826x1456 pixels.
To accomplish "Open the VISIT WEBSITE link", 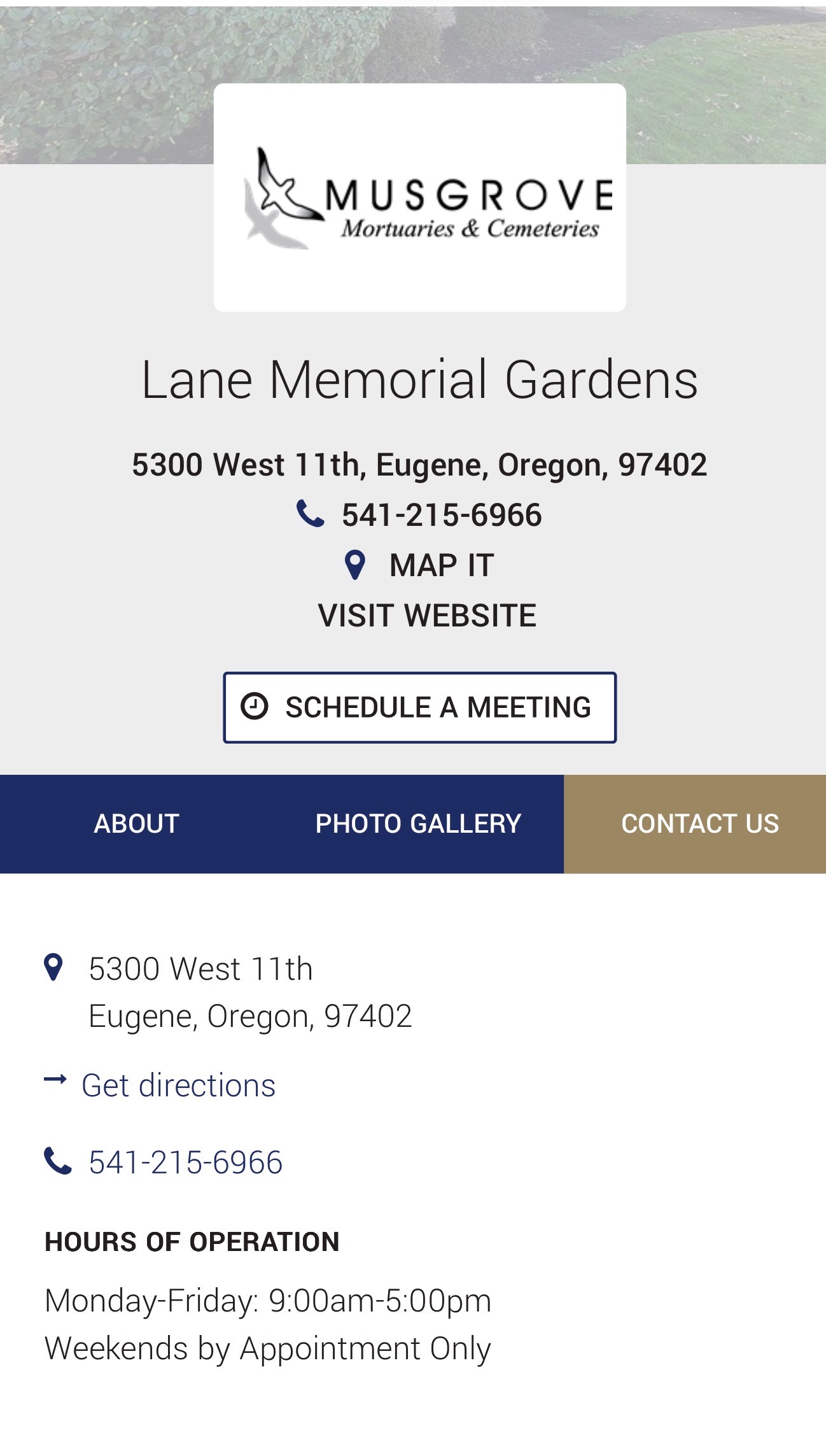I will tap(427, 616).
